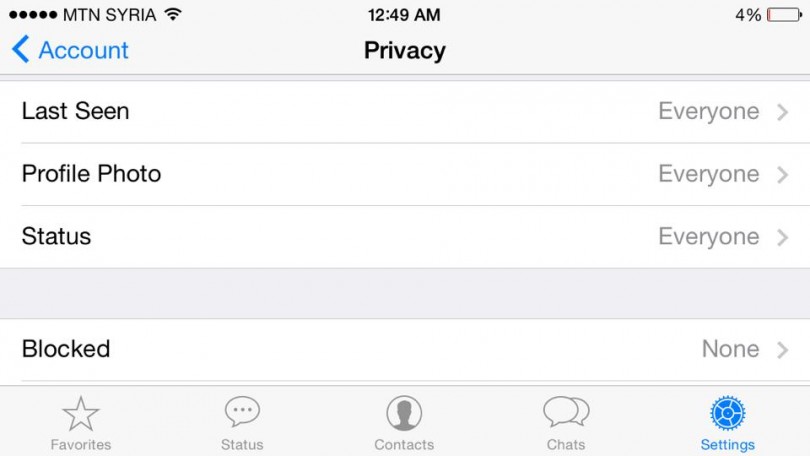The width and height of the screenshot is (810, 456).
Task: Open Status privacy option
Action: 404,237
